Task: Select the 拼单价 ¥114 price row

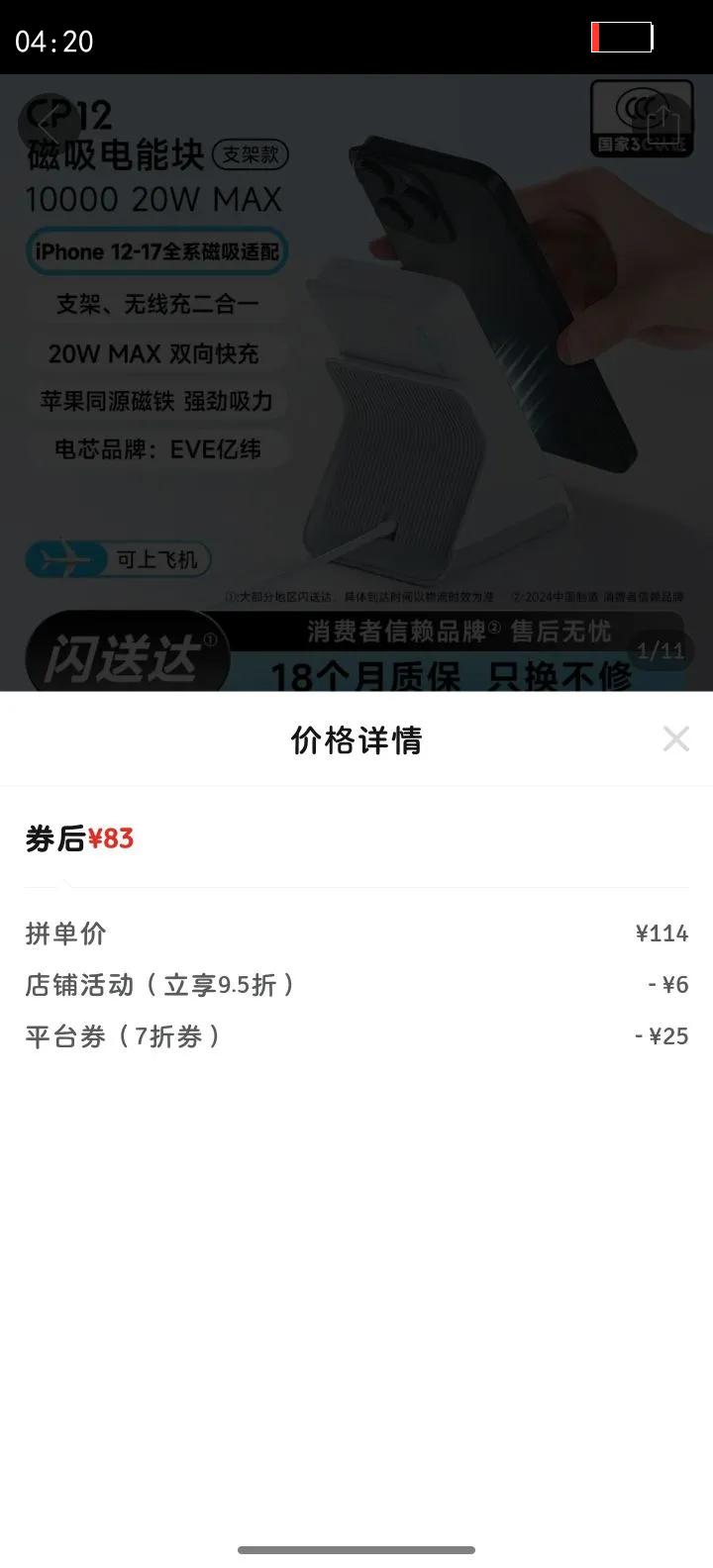Action: click(x=356, y=933)
